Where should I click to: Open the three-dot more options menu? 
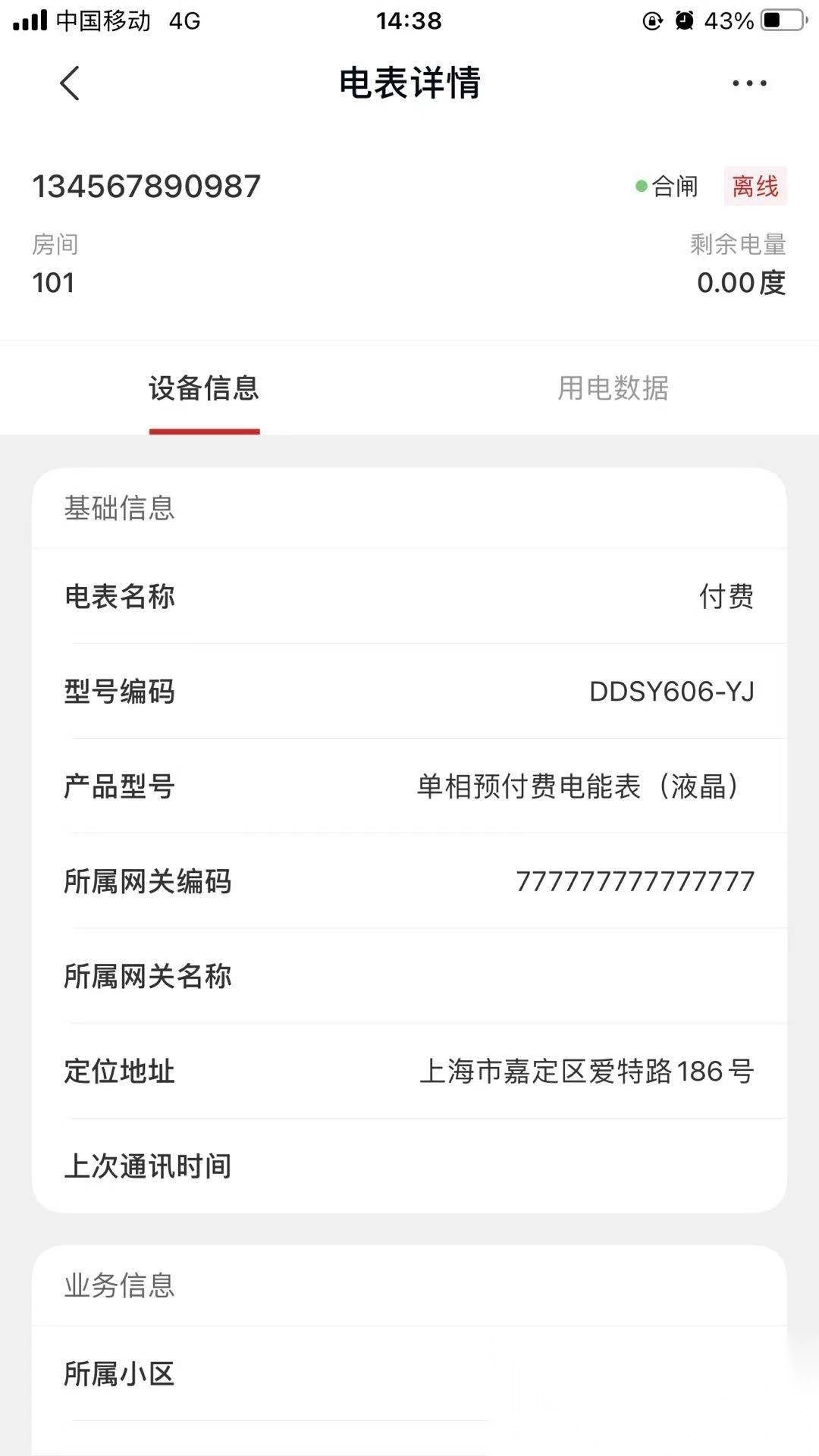coord(749,83)
